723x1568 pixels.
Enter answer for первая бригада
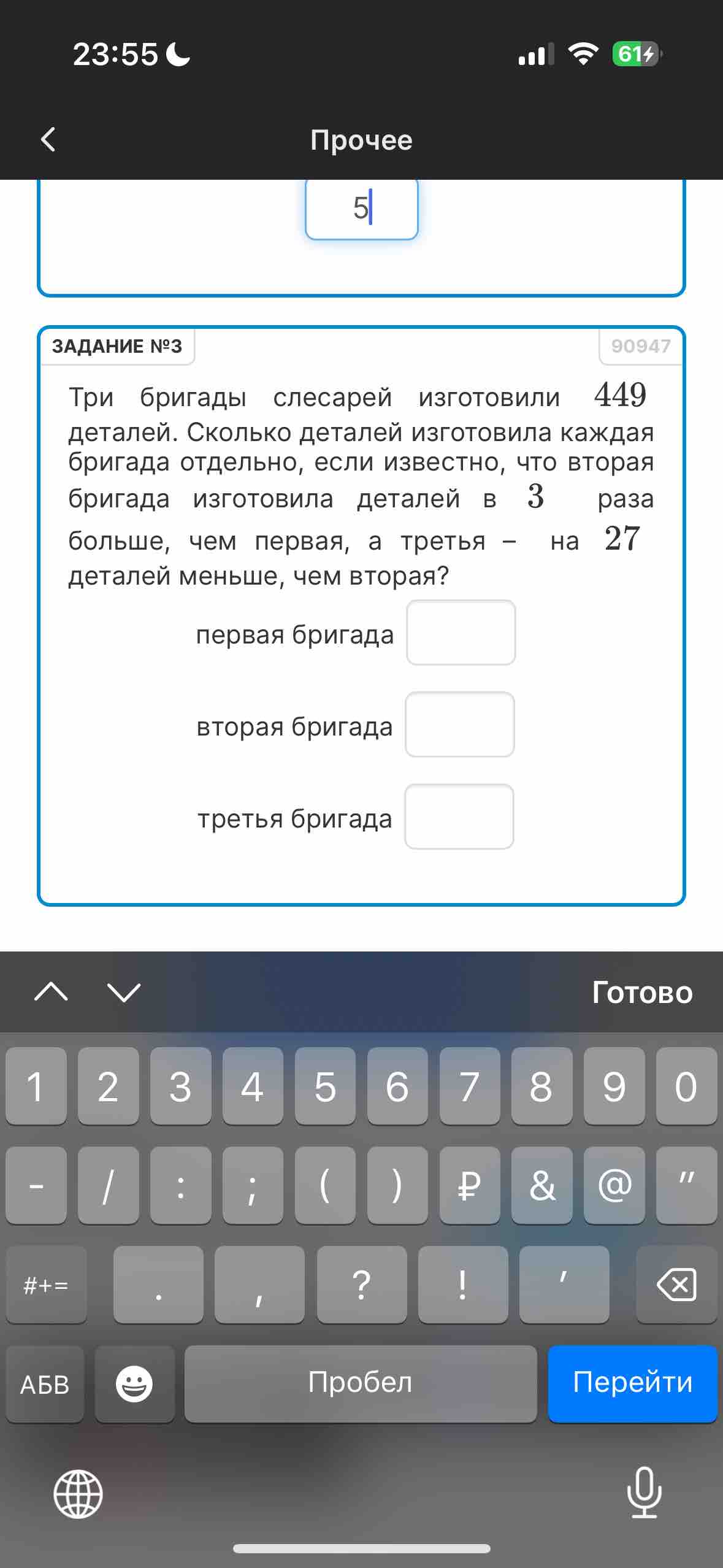coord(461,632)
